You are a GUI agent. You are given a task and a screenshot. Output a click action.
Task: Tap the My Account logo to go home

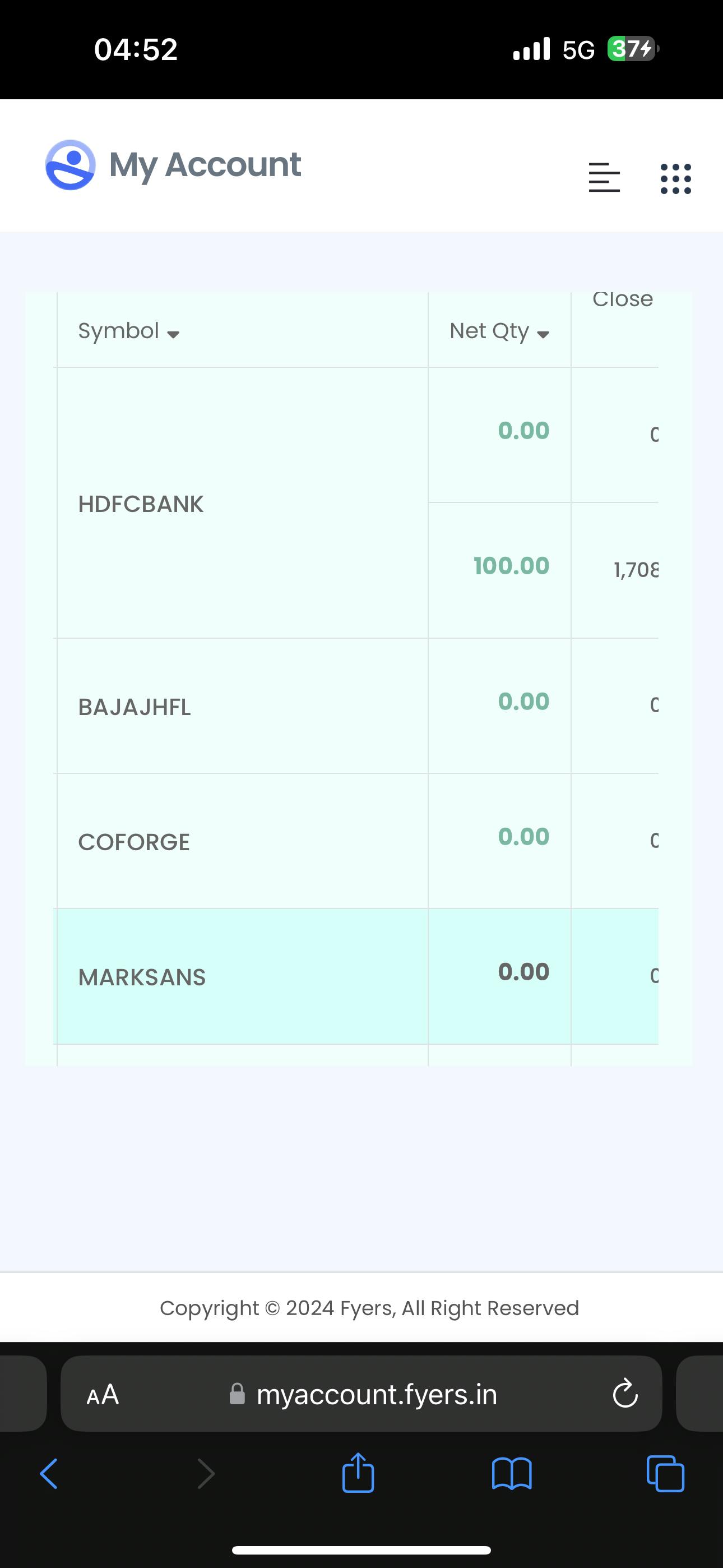pos(173,165)
